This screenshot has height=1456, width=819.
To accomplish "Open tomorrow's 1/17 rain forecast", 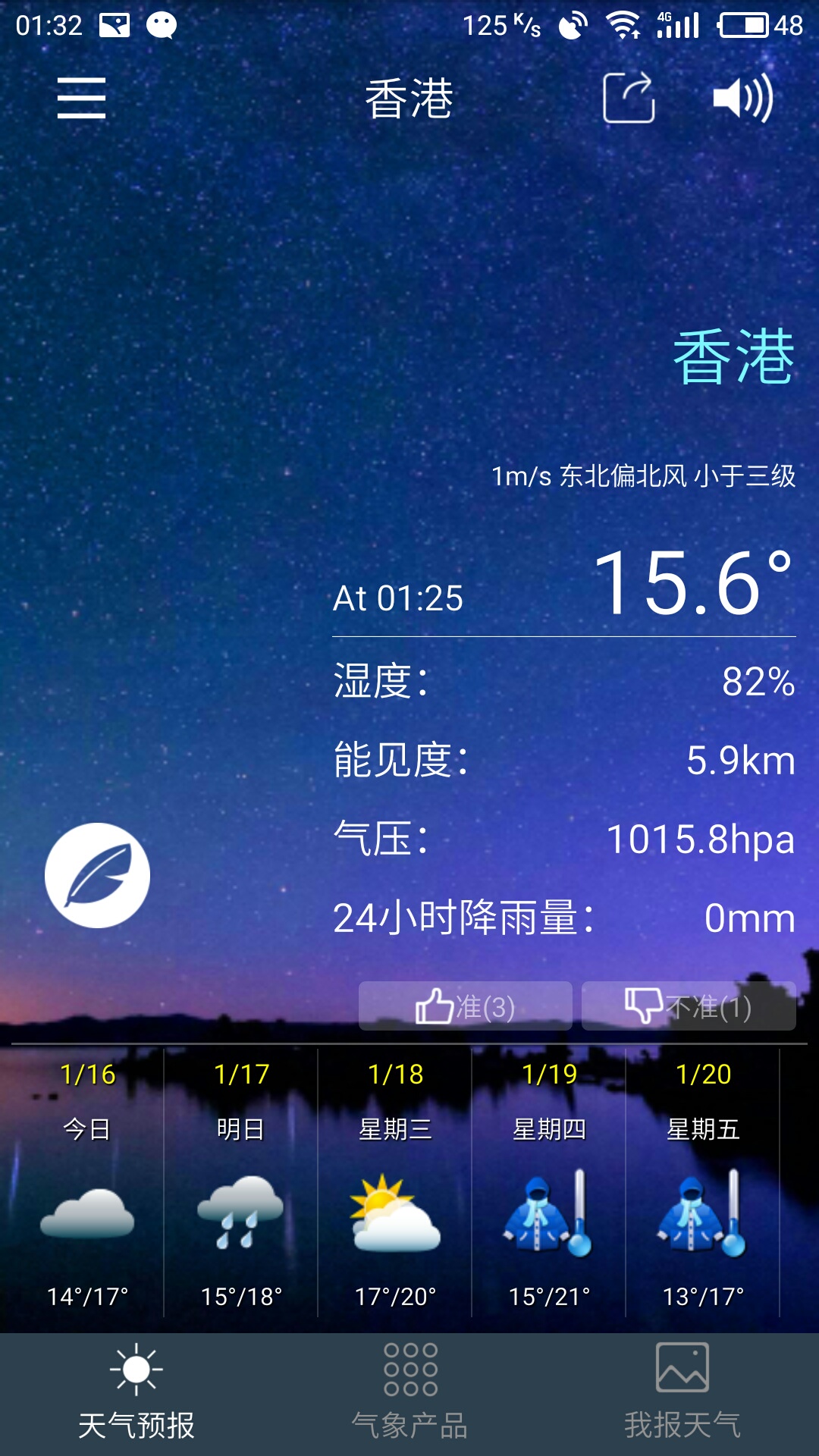I will click(x=241, y=1183).
